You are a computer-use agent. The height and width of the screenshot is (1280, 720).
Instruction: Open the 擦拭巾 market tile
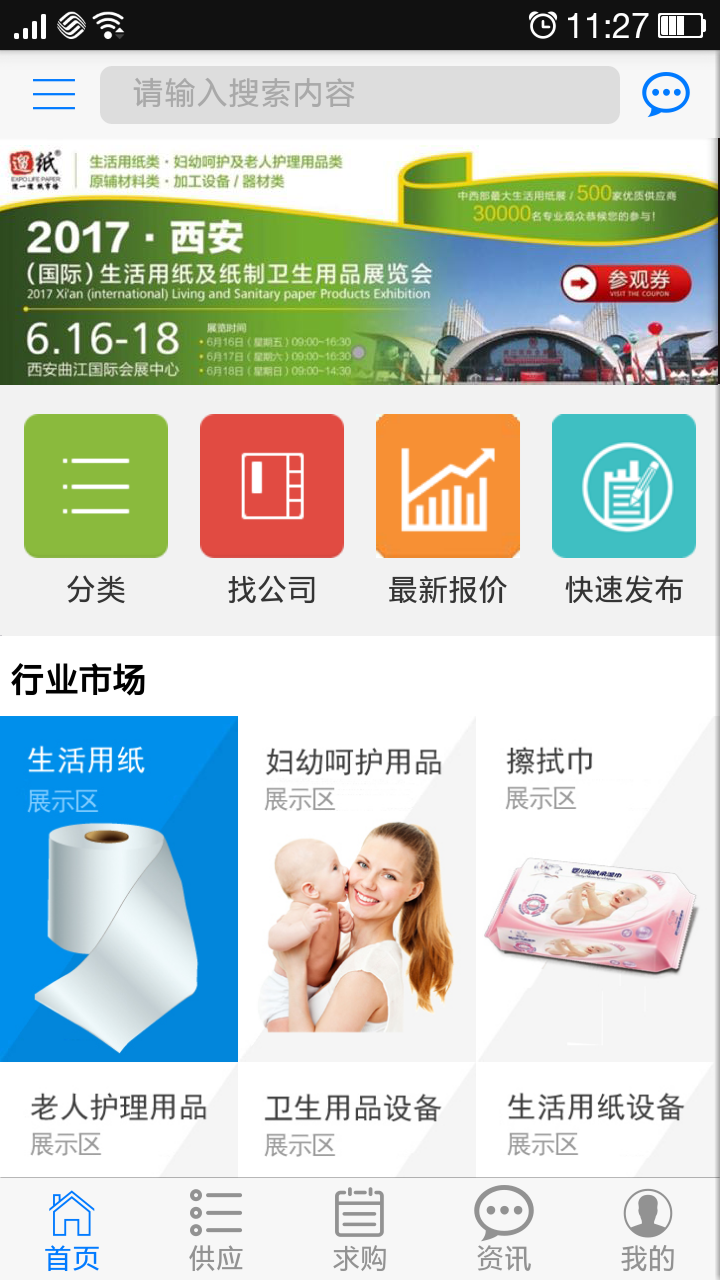coord(596,888)
